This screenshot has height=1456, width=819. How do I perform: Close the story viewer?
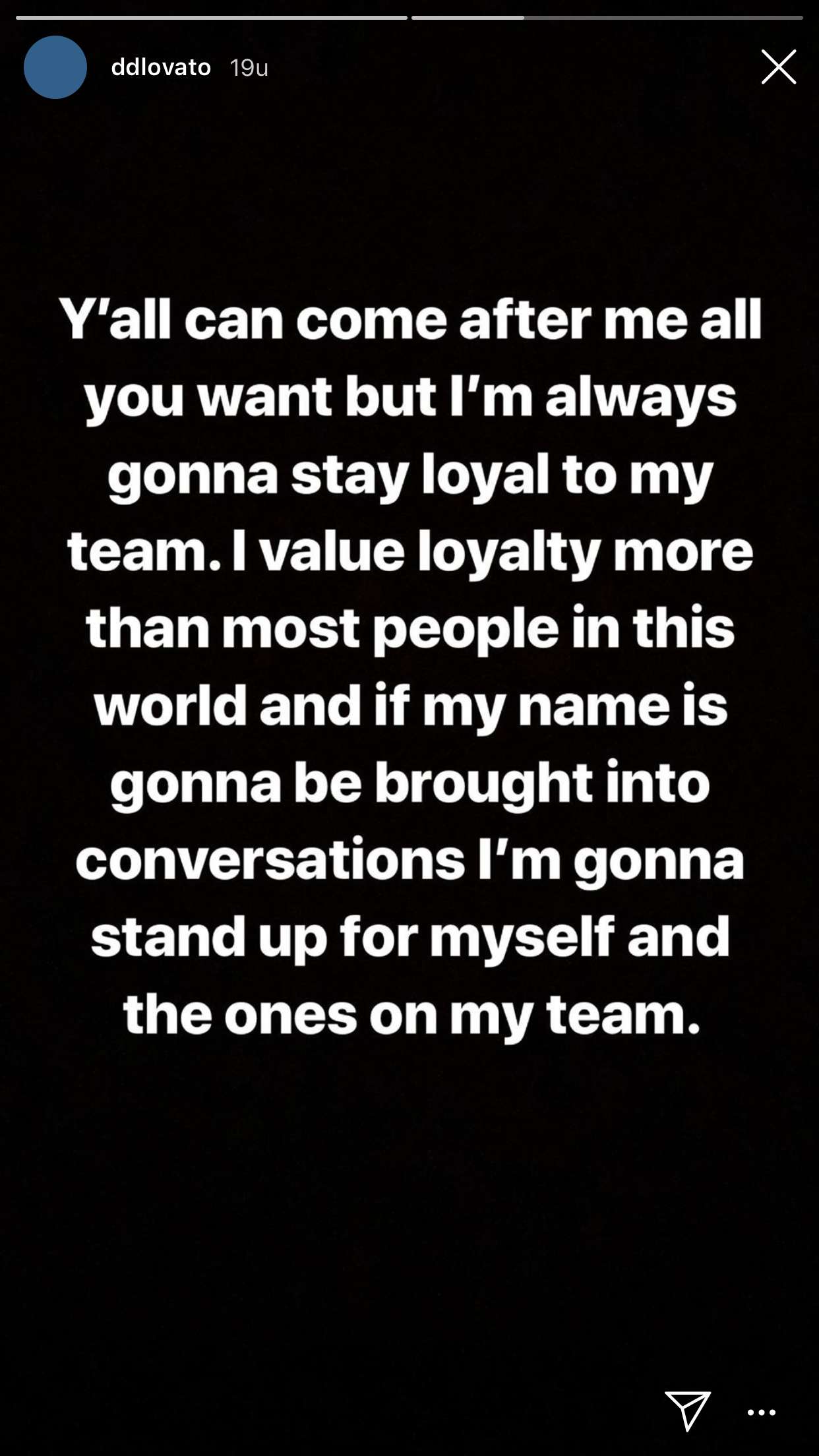pyautogui.click(x=779, y=67)
